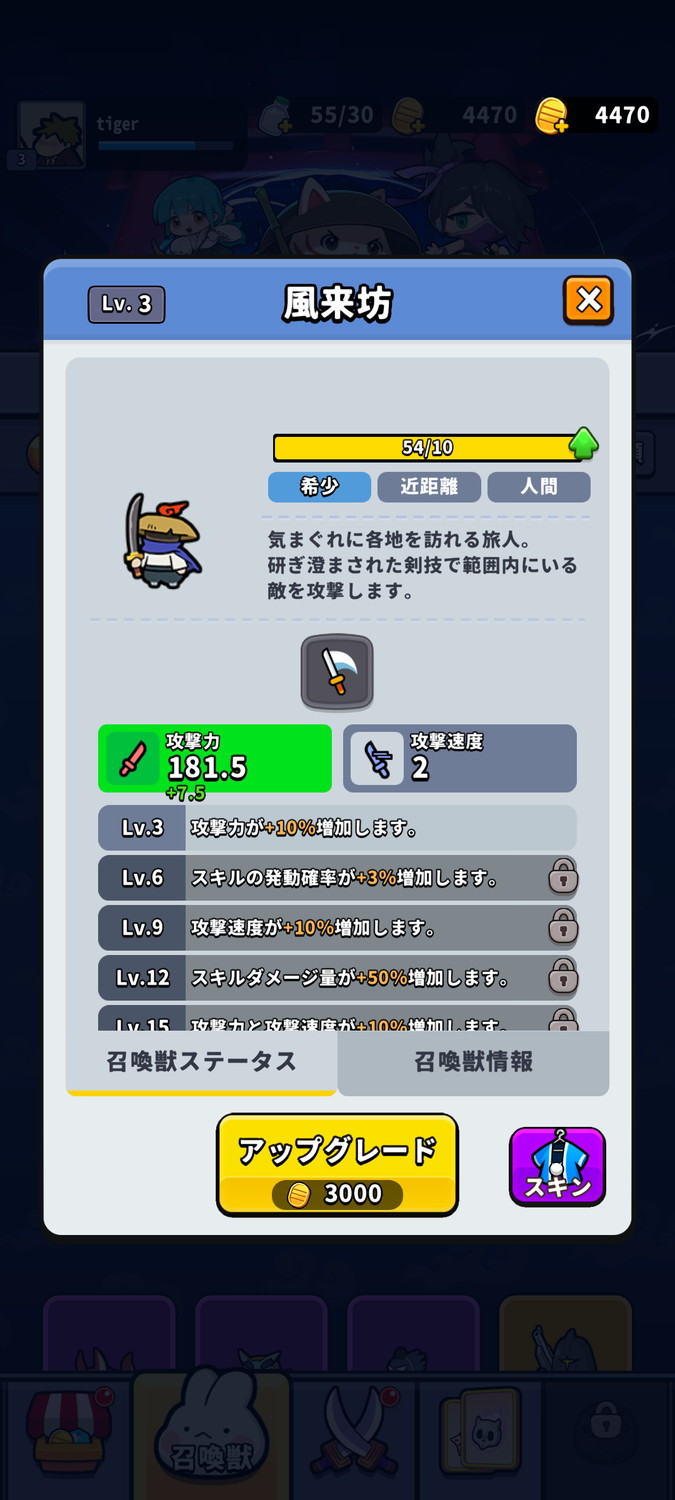This screenshot has height=1500, width=675.
Task: Tap the アップグレード button for 3000 coins
Action: click(337, 1165)
